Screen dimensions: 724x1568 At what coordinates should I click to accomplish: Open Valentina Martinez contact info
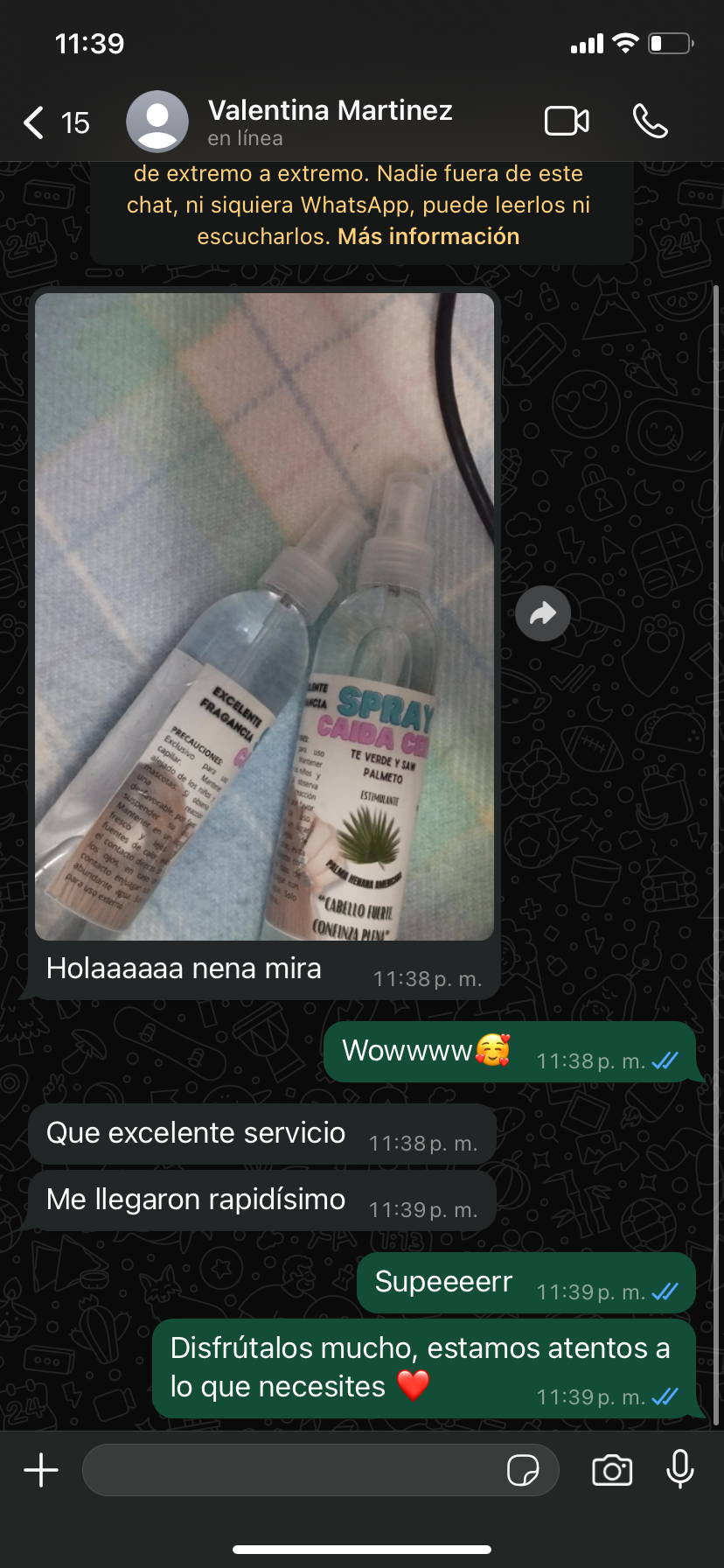[330, 122]
